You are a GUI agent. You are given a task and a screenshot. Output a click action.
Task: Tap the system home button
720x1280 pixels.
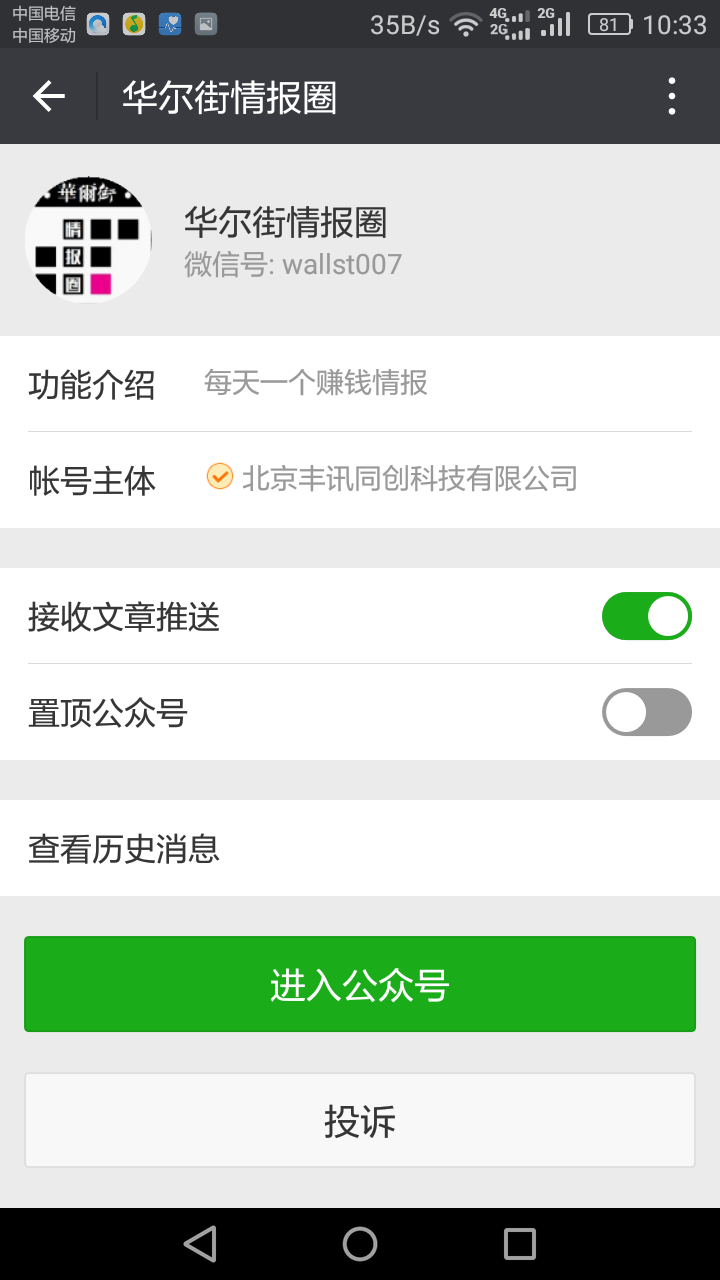pyautogui.click(x=360, y=1244)
